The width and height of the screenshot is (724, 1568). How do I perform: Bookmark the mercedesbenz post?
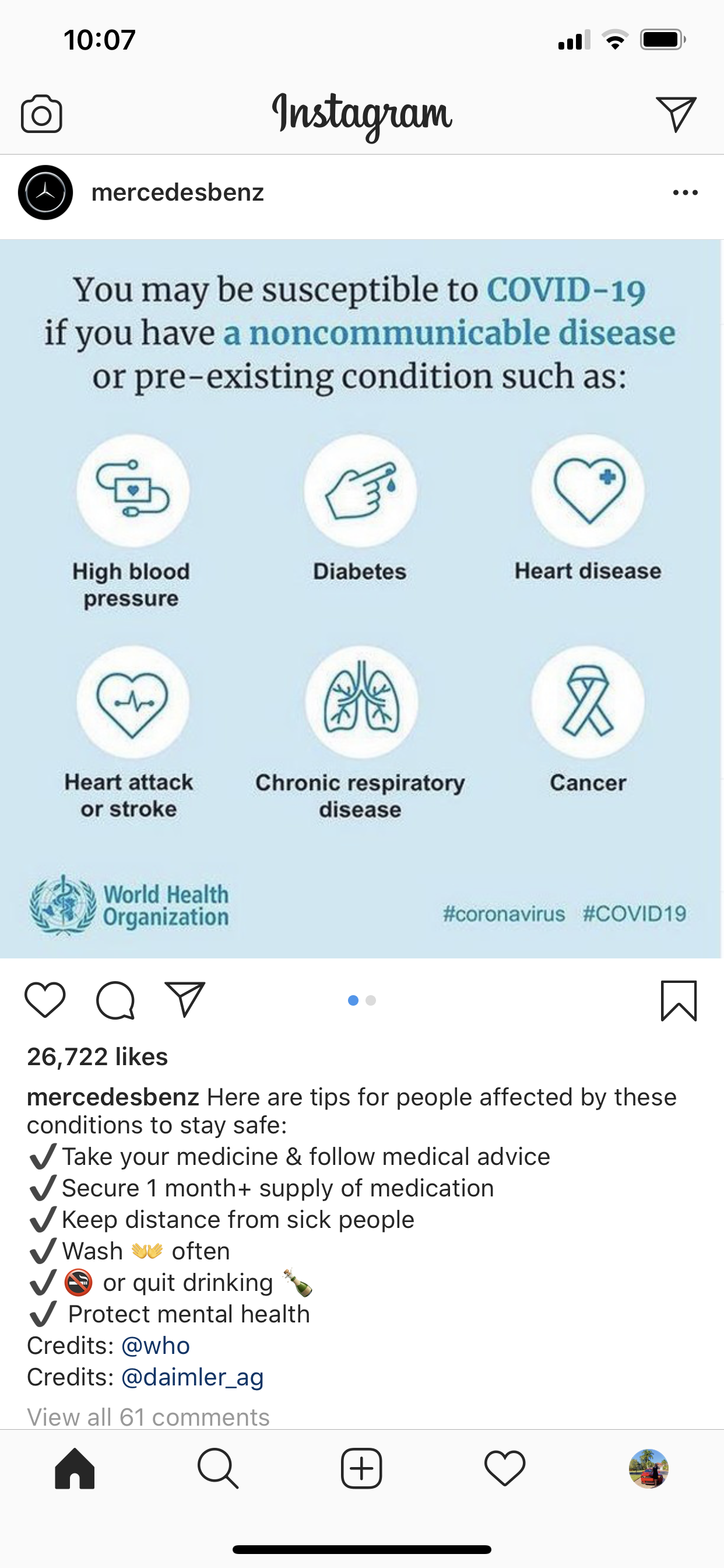(679, 1000)
